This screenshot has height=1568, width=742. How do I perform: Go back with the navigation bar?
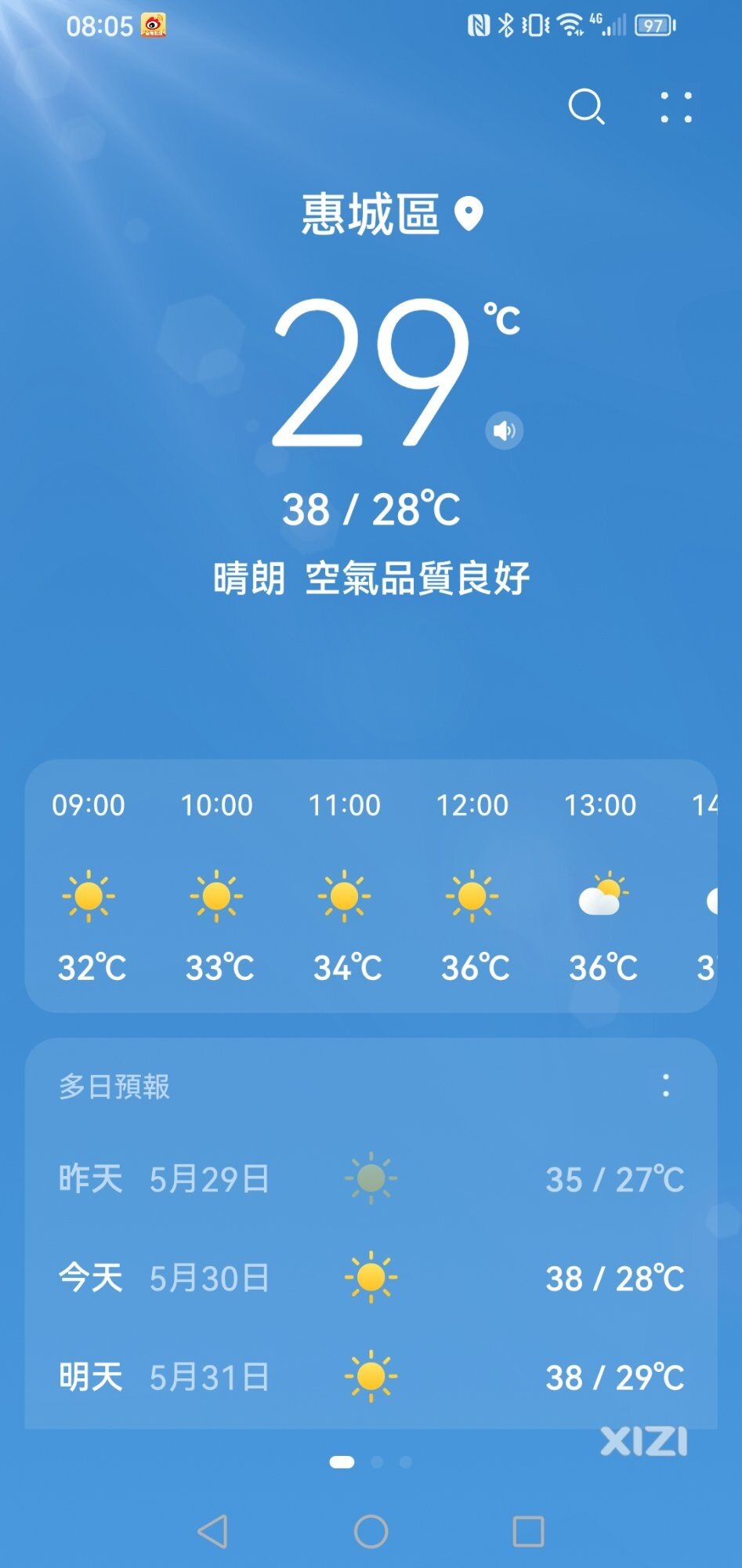pyautogui.click(x=213, y=1530)
